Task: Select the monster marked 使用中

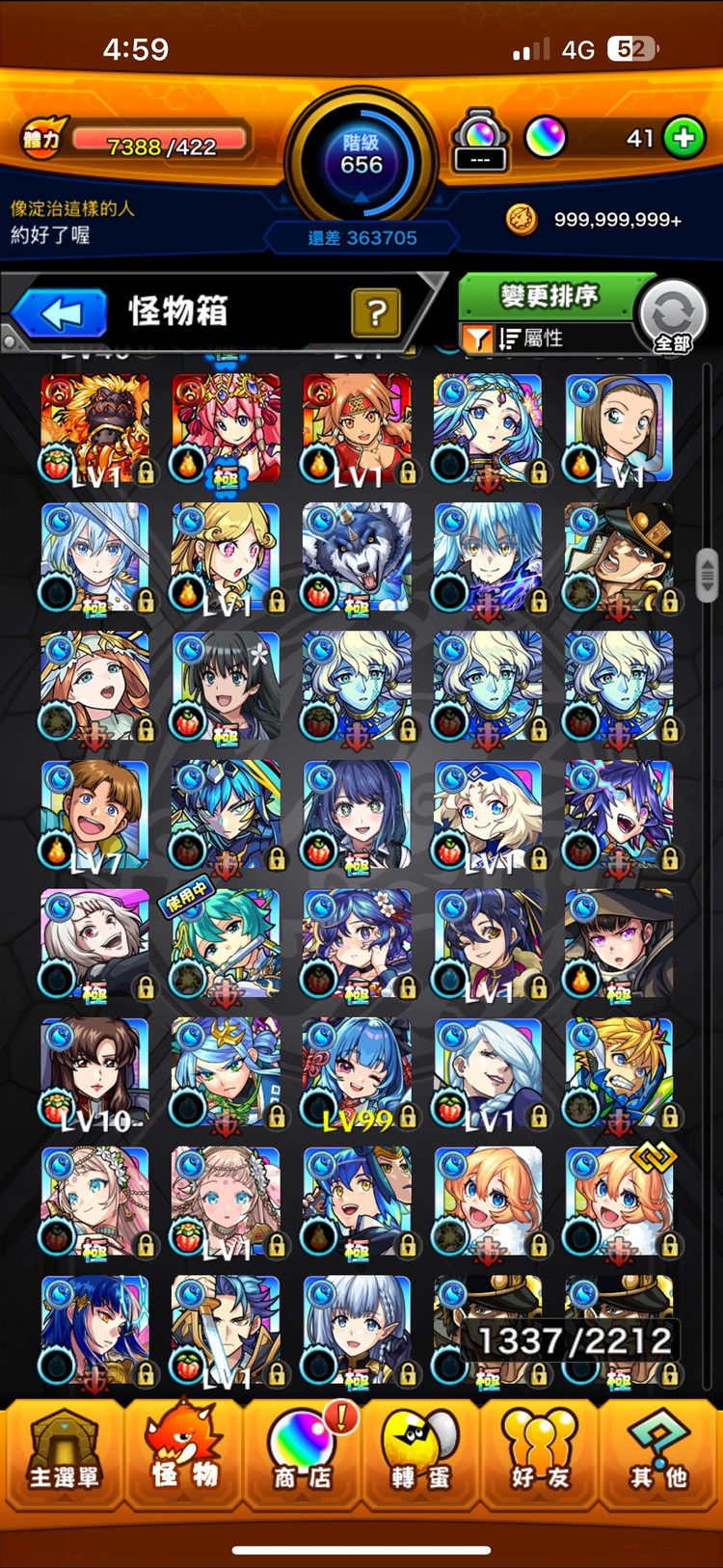Action: pos(226,944)
